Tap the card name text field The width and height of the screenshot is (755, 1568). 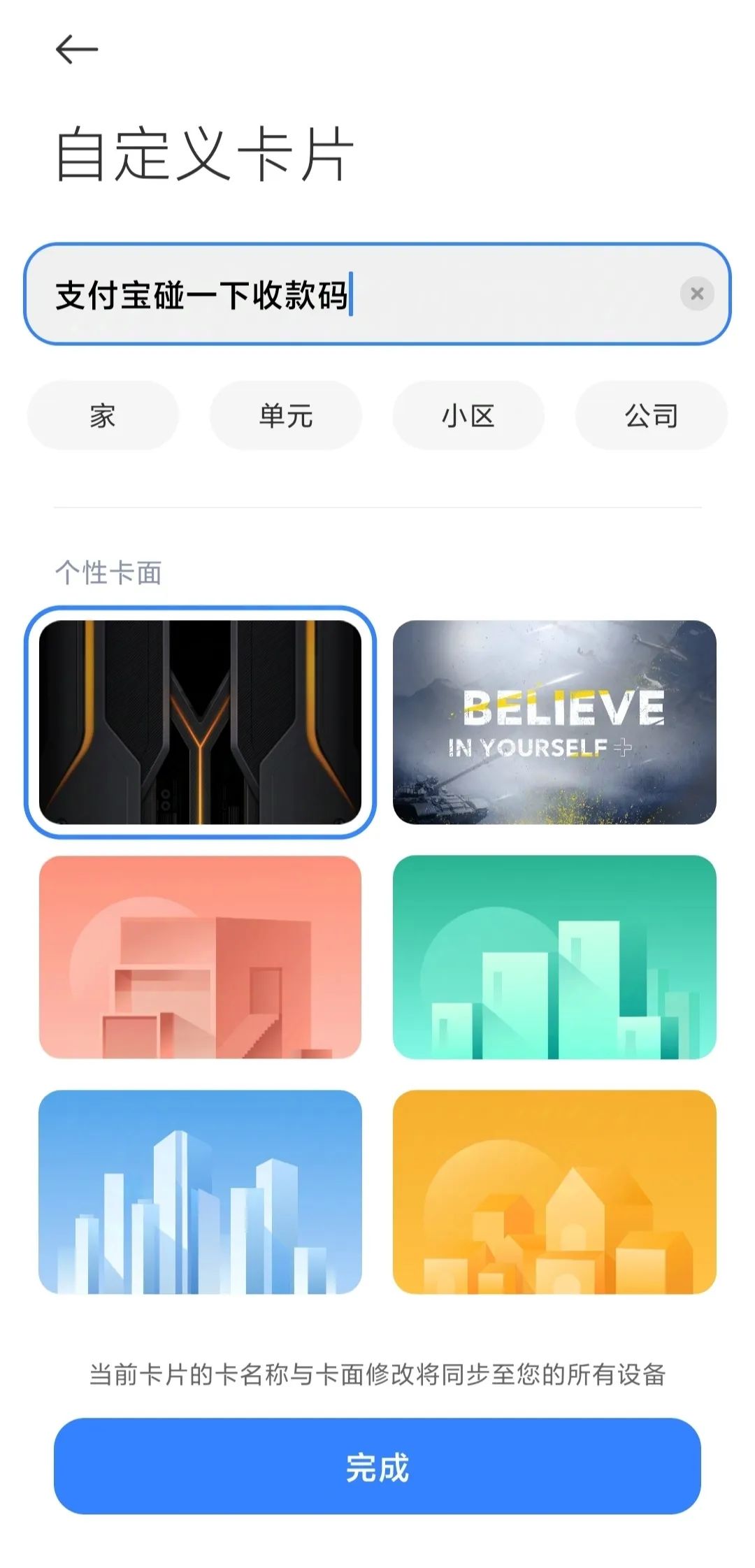point(377,294)
